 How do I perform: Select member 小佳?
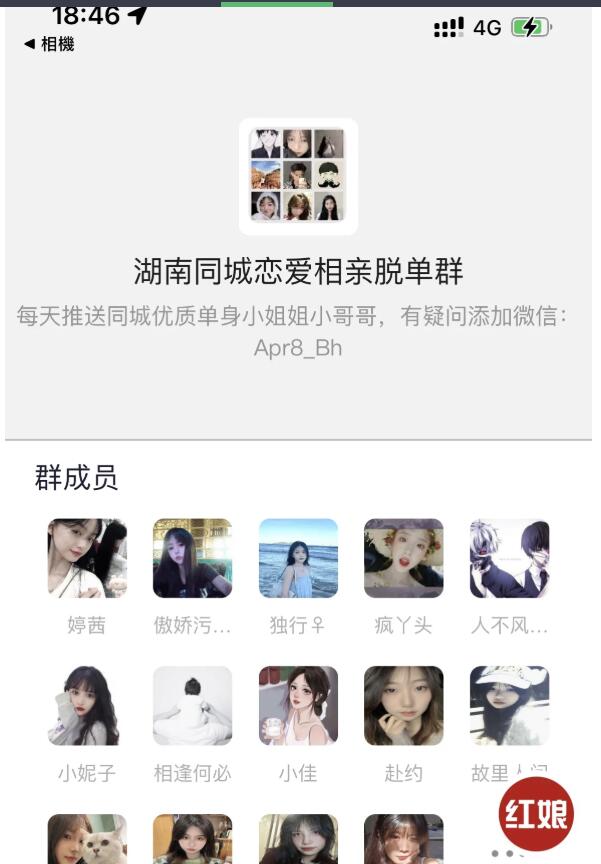point(298,706)
